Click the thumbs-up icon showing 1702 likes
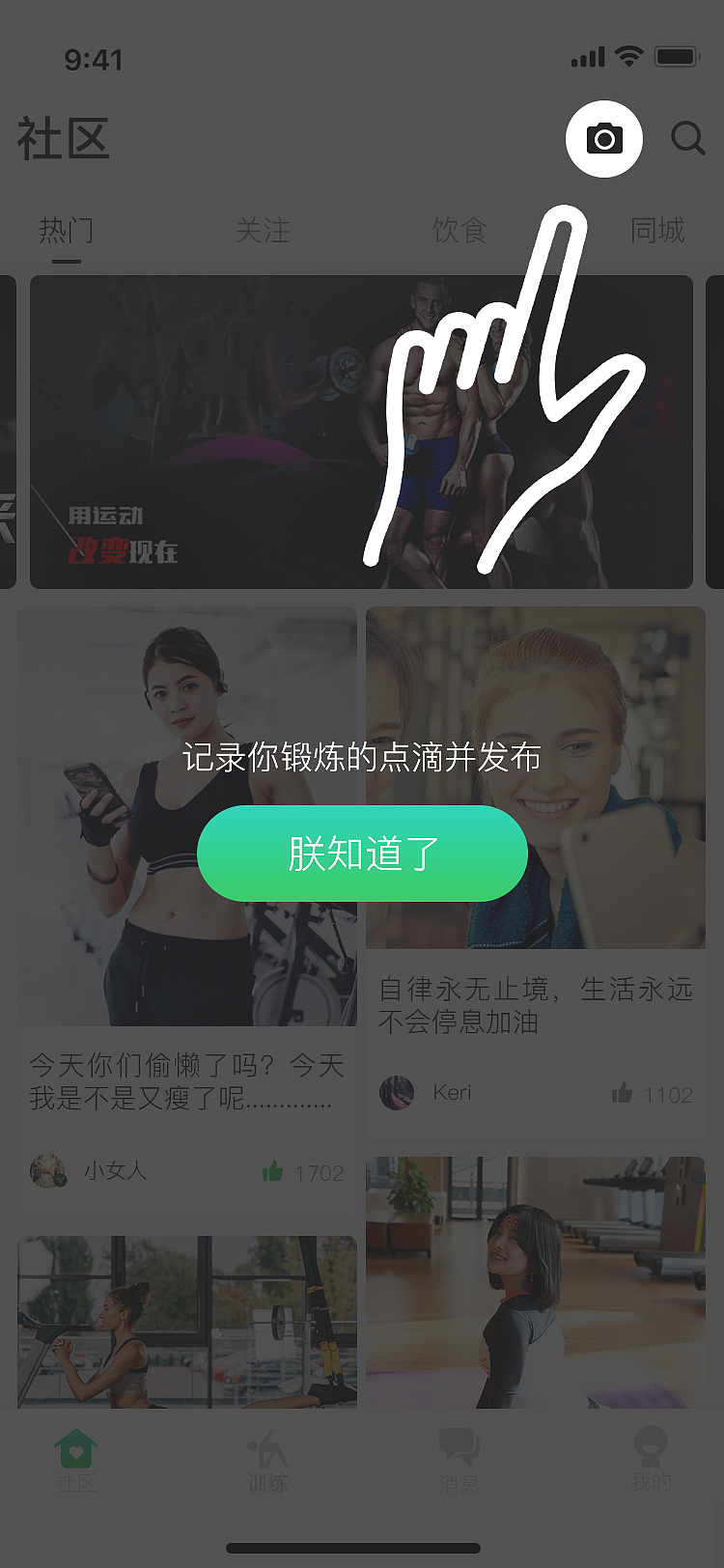 tap(273, 1171)
